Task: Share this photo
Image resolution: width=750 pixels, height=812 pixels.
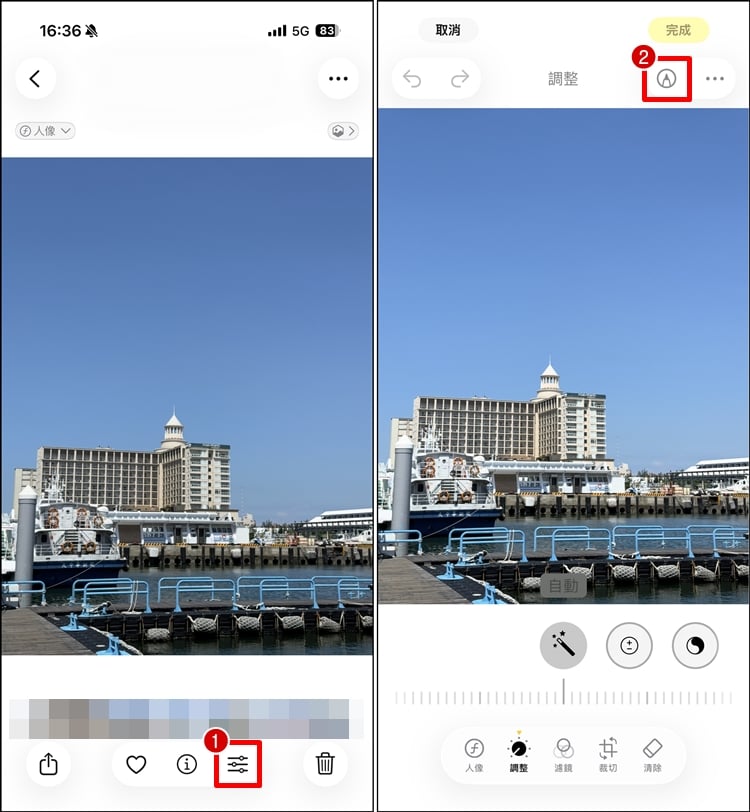Action: click(49, 764)
